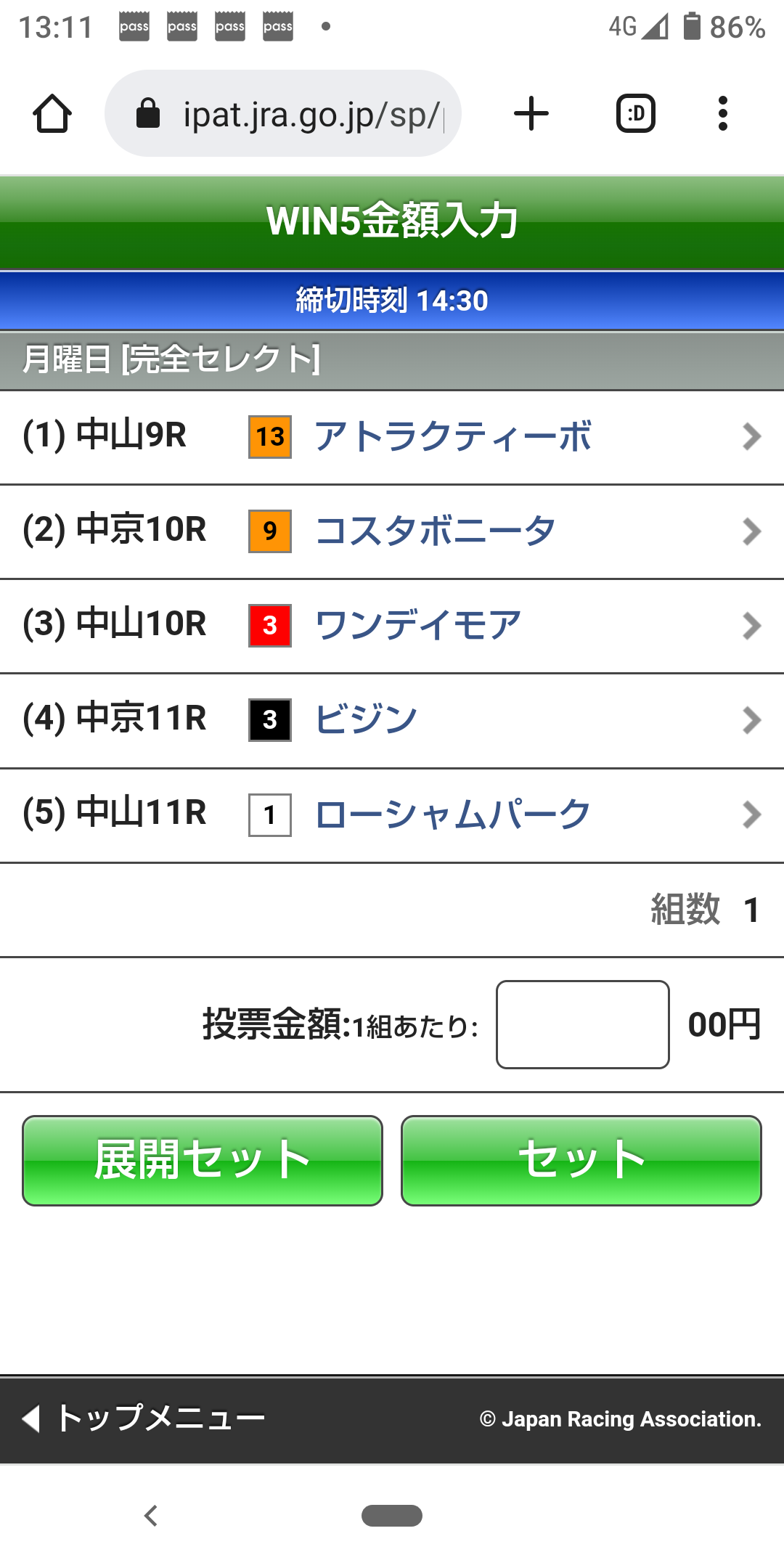The height and width of the screenshot is (1568, 784).
Task: Return to トップメニュー
Action: pos(145,1418)
